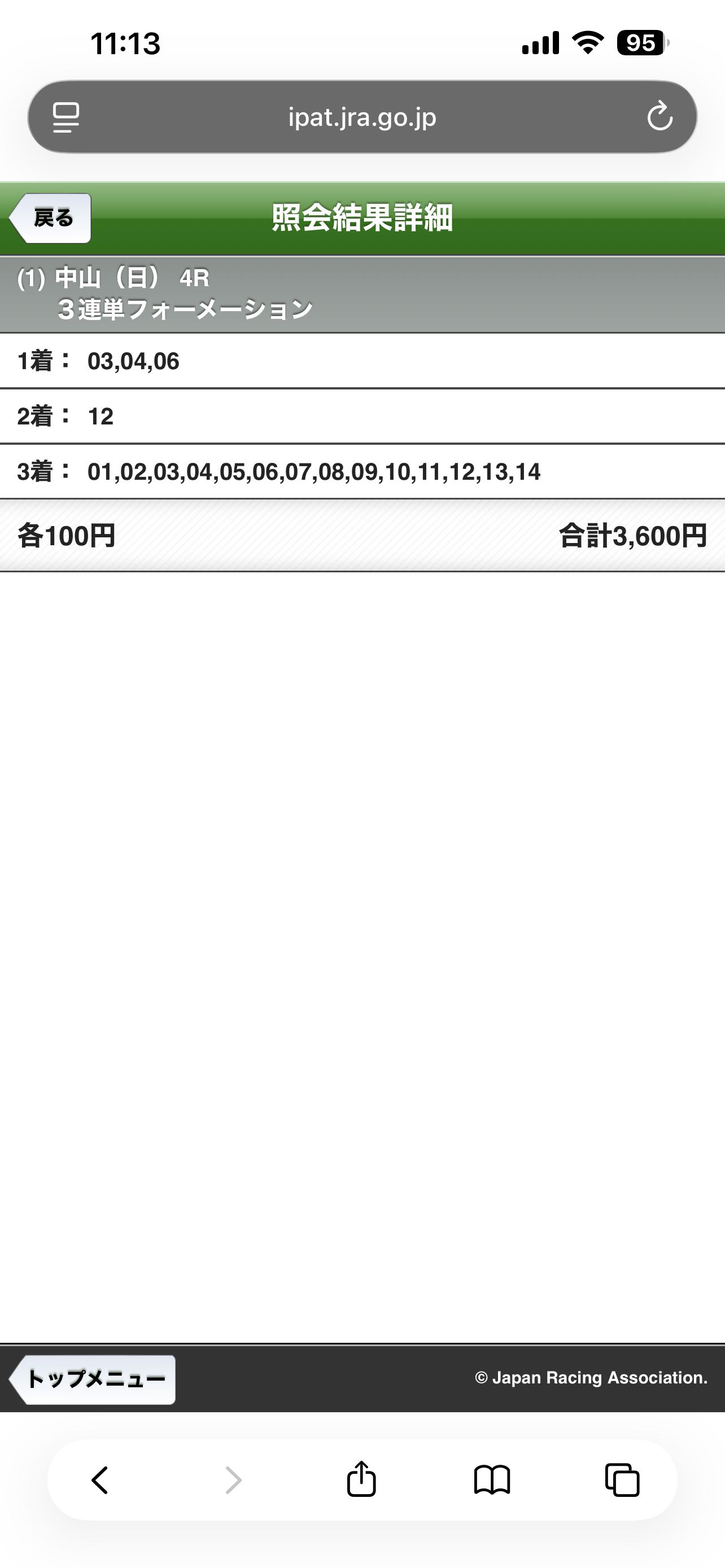
Task: Open Safari bookmarks
Action: click(x=492, y=1480)
